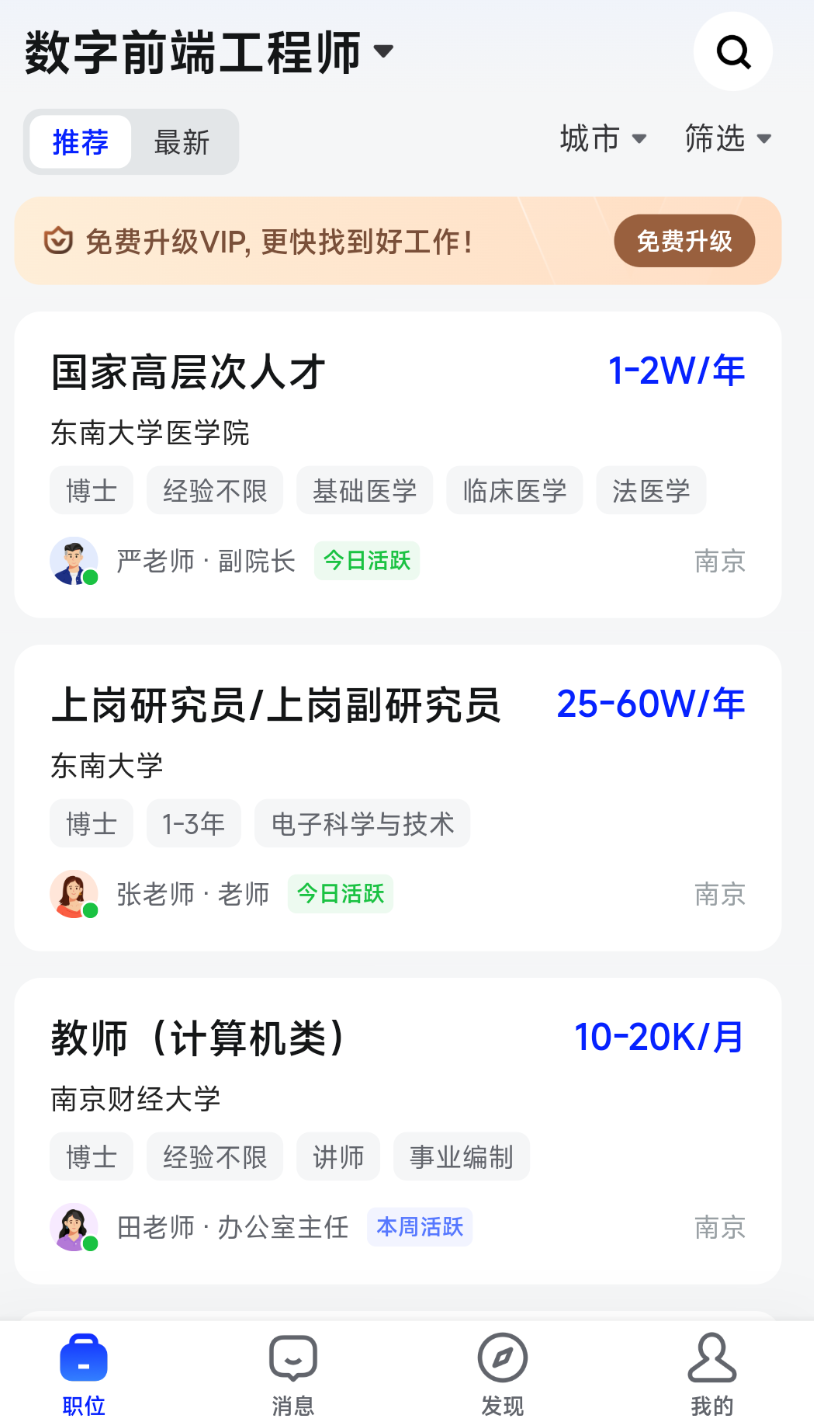
Task: Open 消息 via the chat bubble icon
Action: tap(293, 1357)
